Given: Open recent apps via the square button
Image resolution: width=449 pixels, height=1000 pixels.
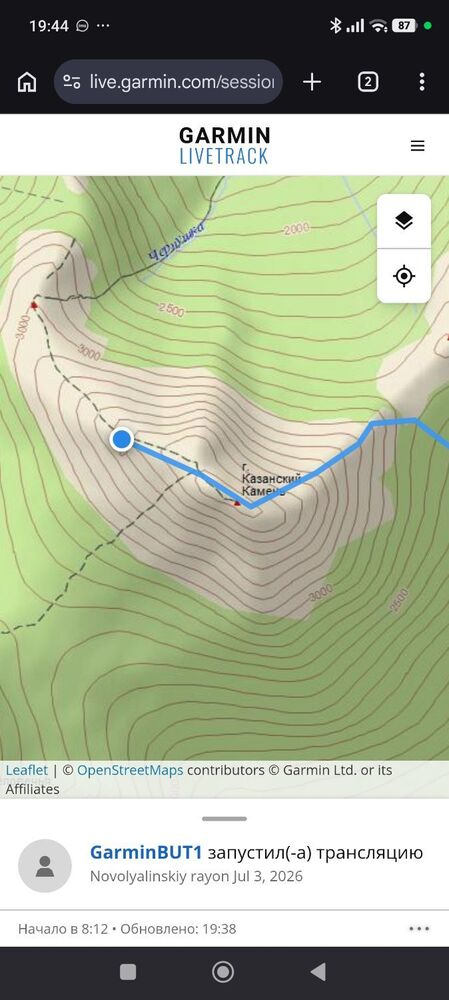Looking at the screenshot, I should (128, 972).
